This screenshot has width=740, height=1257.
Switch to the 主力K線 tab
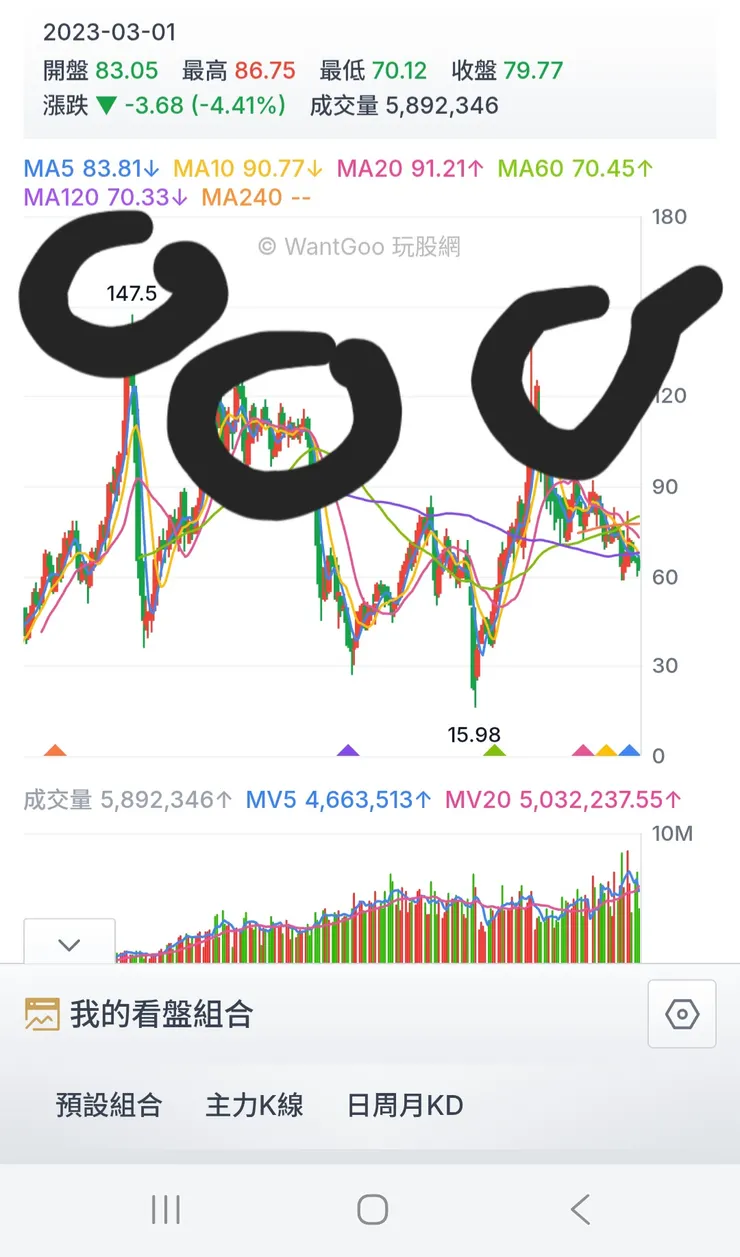[256, 1106]
